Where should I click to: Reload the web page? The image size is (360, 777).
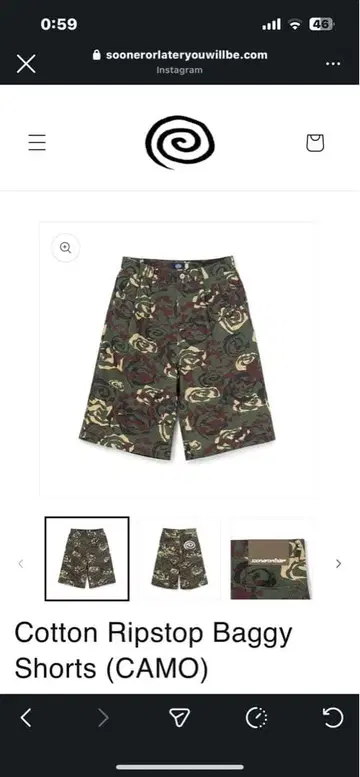[x=333, y=718]
